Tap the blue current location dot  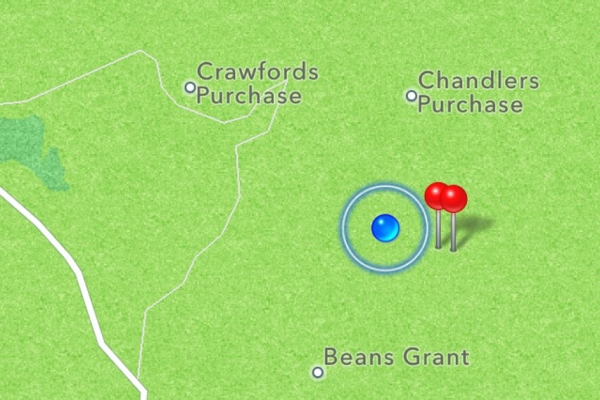pos(385,228)
